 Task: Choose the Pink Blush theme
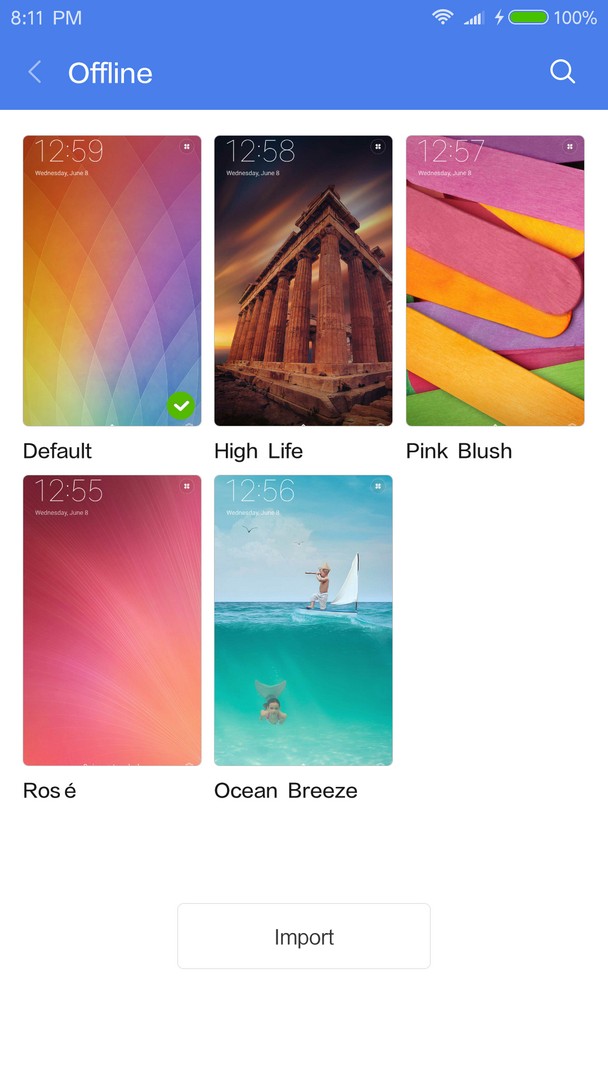coord(495,281)
